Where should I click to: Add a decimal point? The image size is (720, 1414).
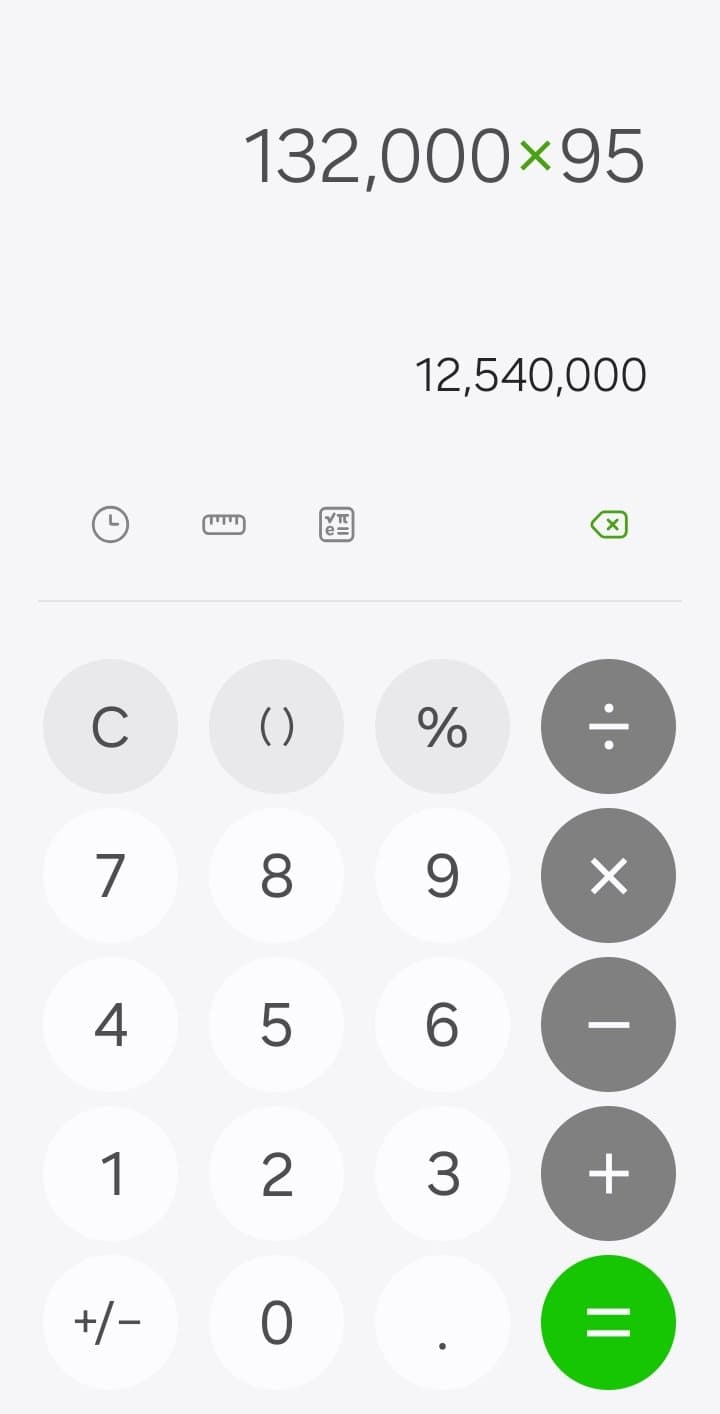coord(442,1322)
